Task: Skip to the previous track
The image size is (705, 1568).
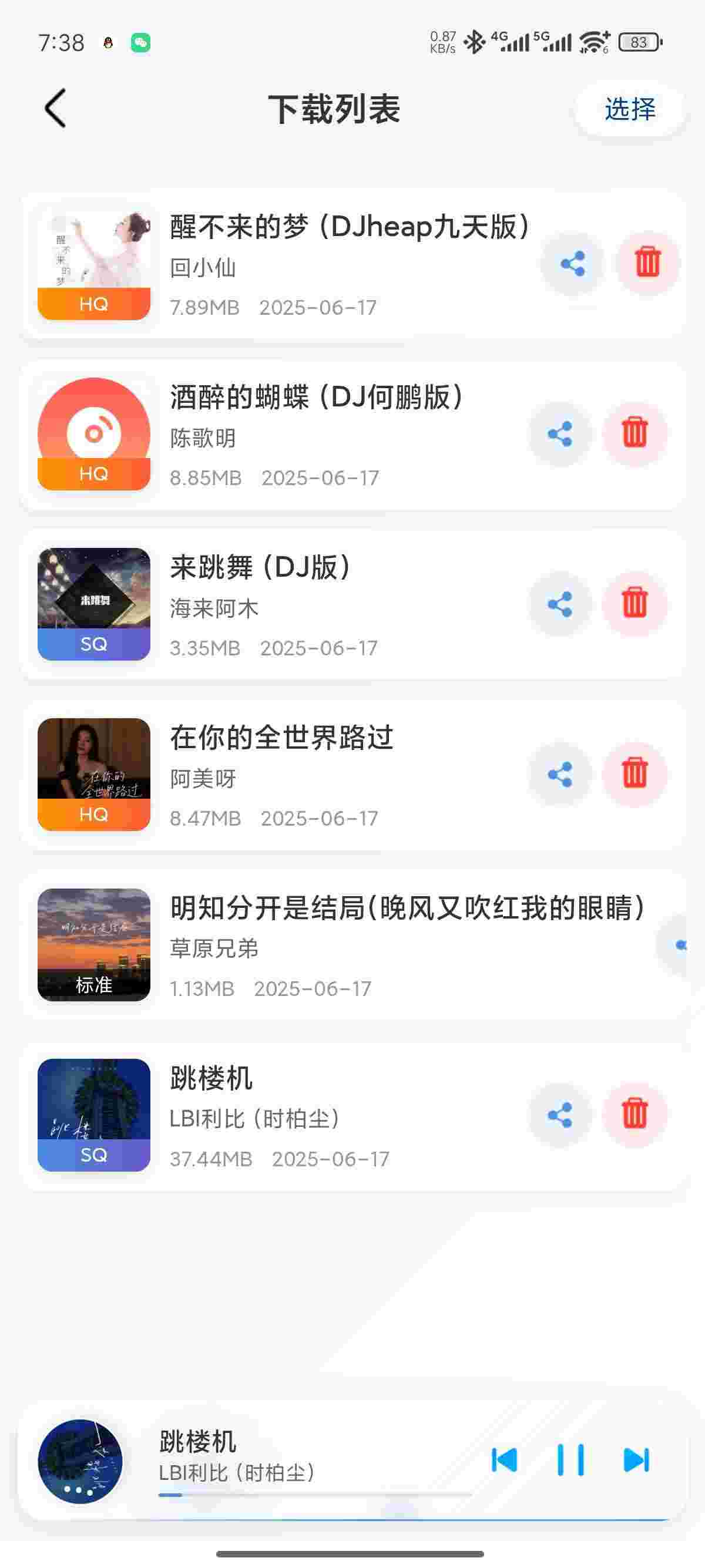Action: (x=504, y=1460)
